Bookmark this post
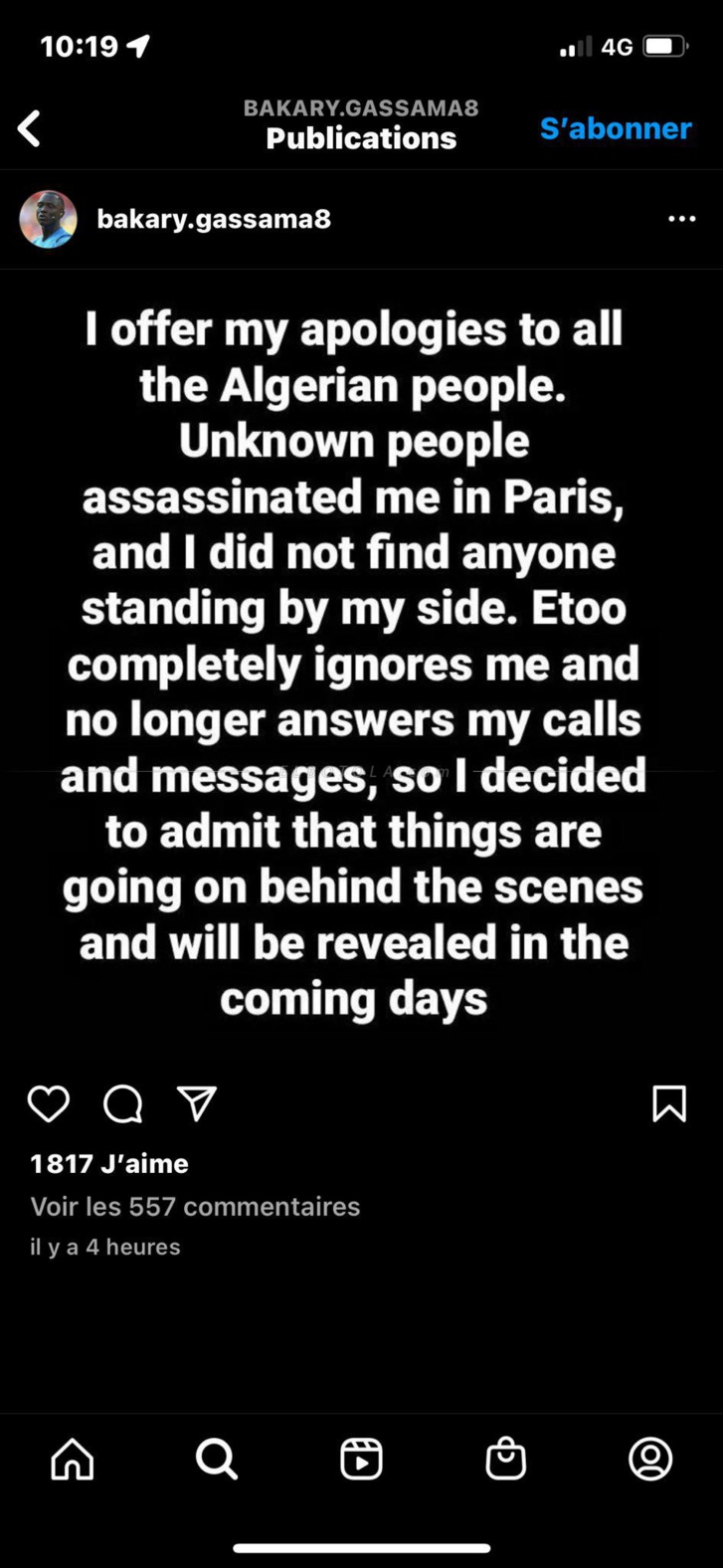The height and width of the screenshot is (1568, 723). point(668,1103)
